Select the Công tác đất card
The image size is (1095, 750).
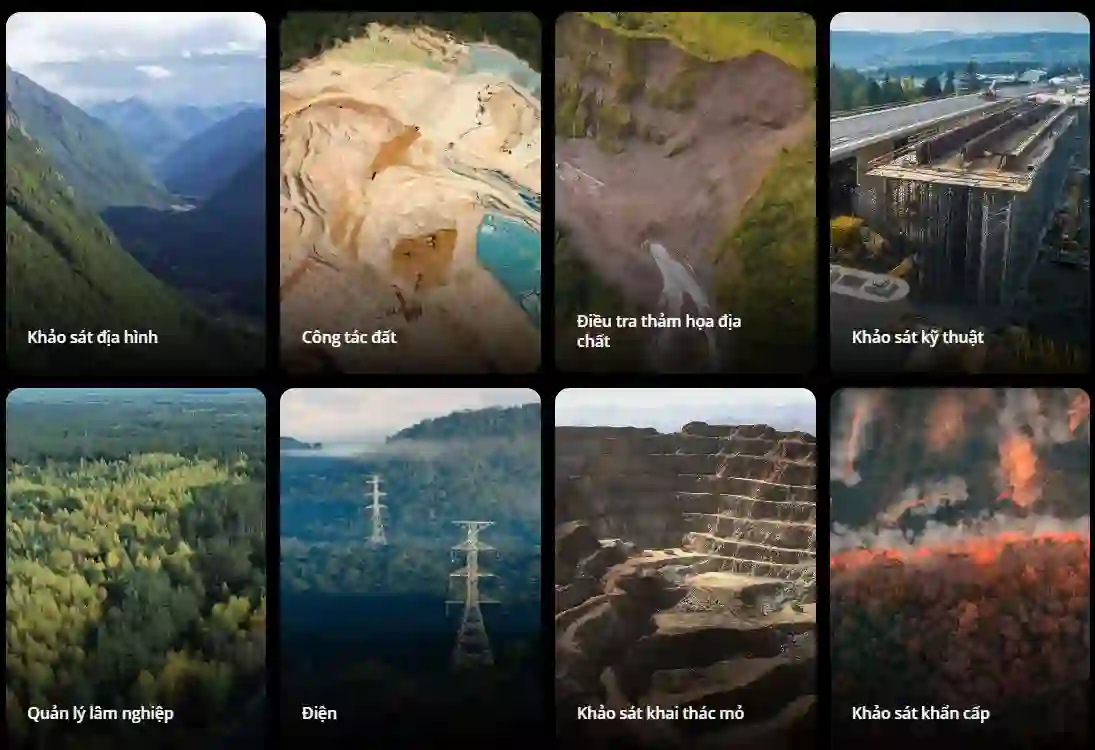coord(410,193)
